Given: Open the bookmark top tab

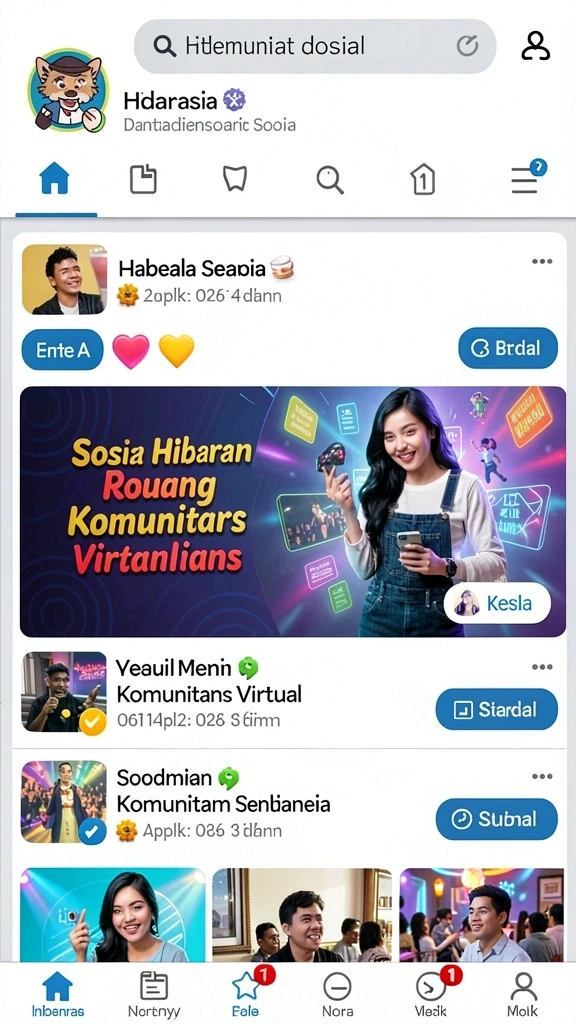Looking at the screenshot, I should coord(235,179).
